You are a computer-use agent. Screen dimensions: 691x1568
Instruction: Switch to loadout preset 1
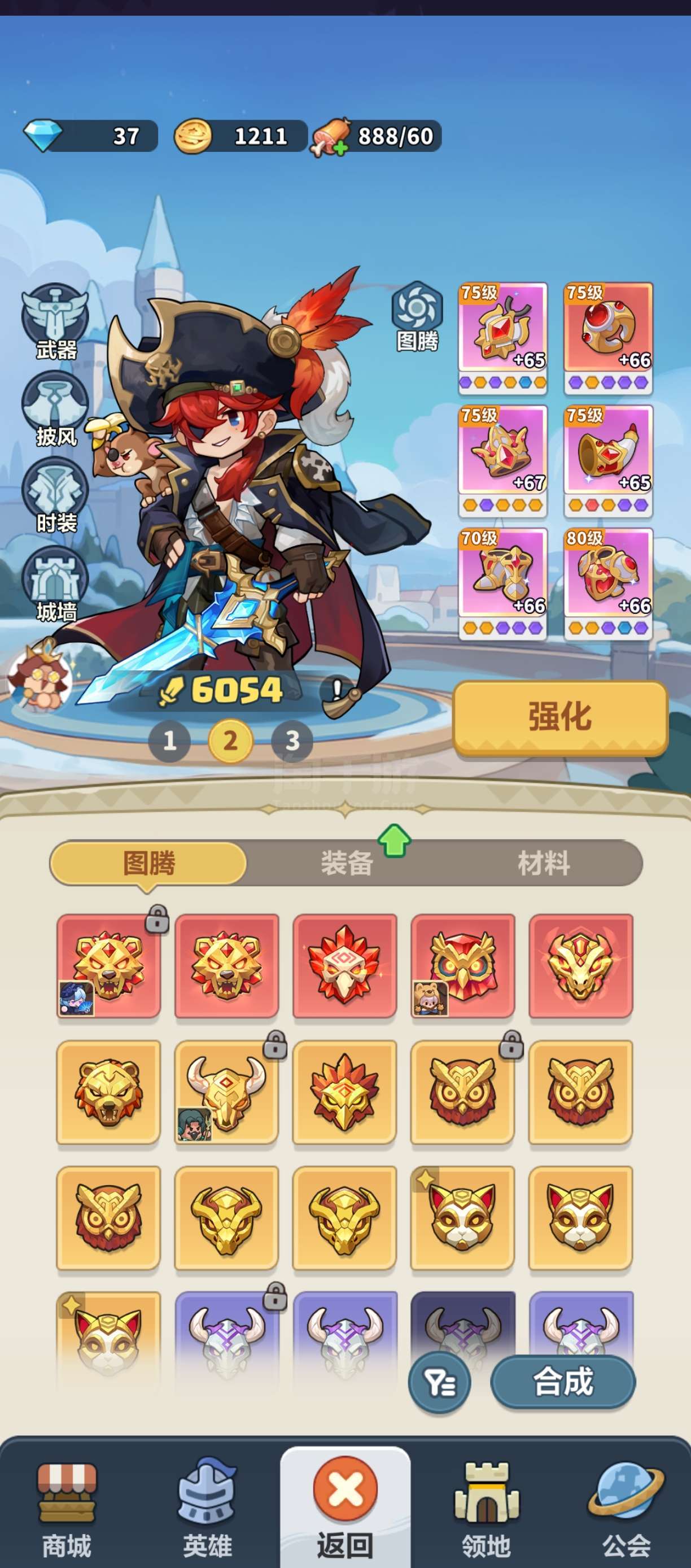click(x=170, y=740)
